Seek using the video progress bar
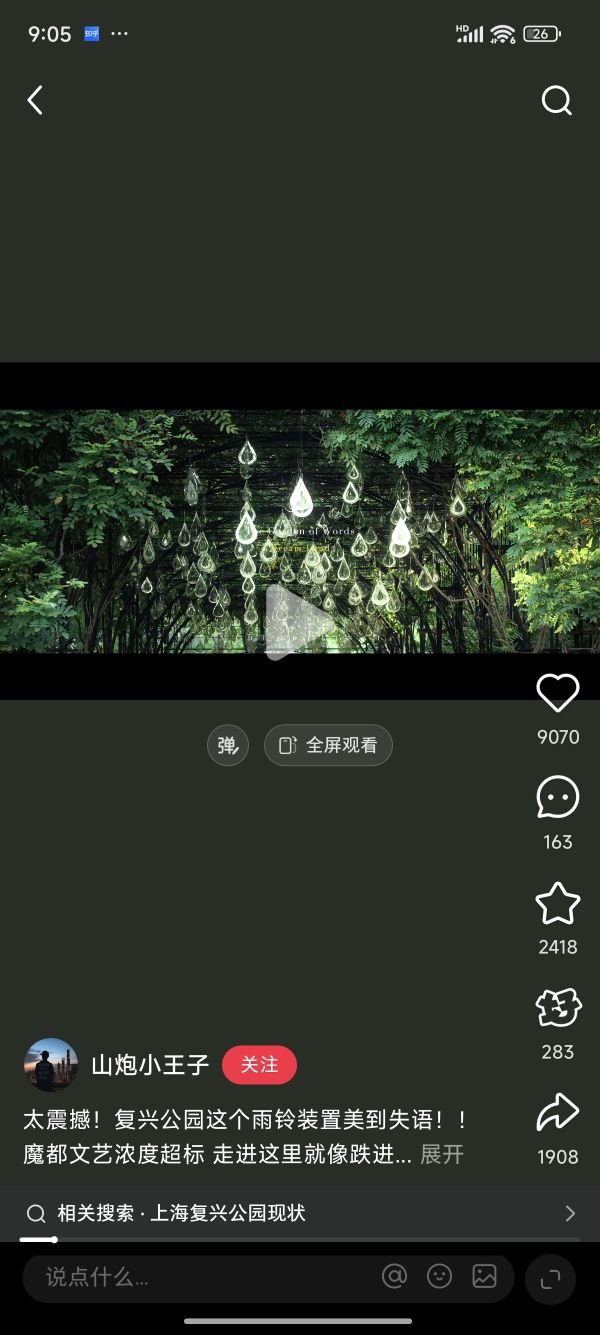The width and height of the screenshot is (600, 1335). (x=300, y=1240)
